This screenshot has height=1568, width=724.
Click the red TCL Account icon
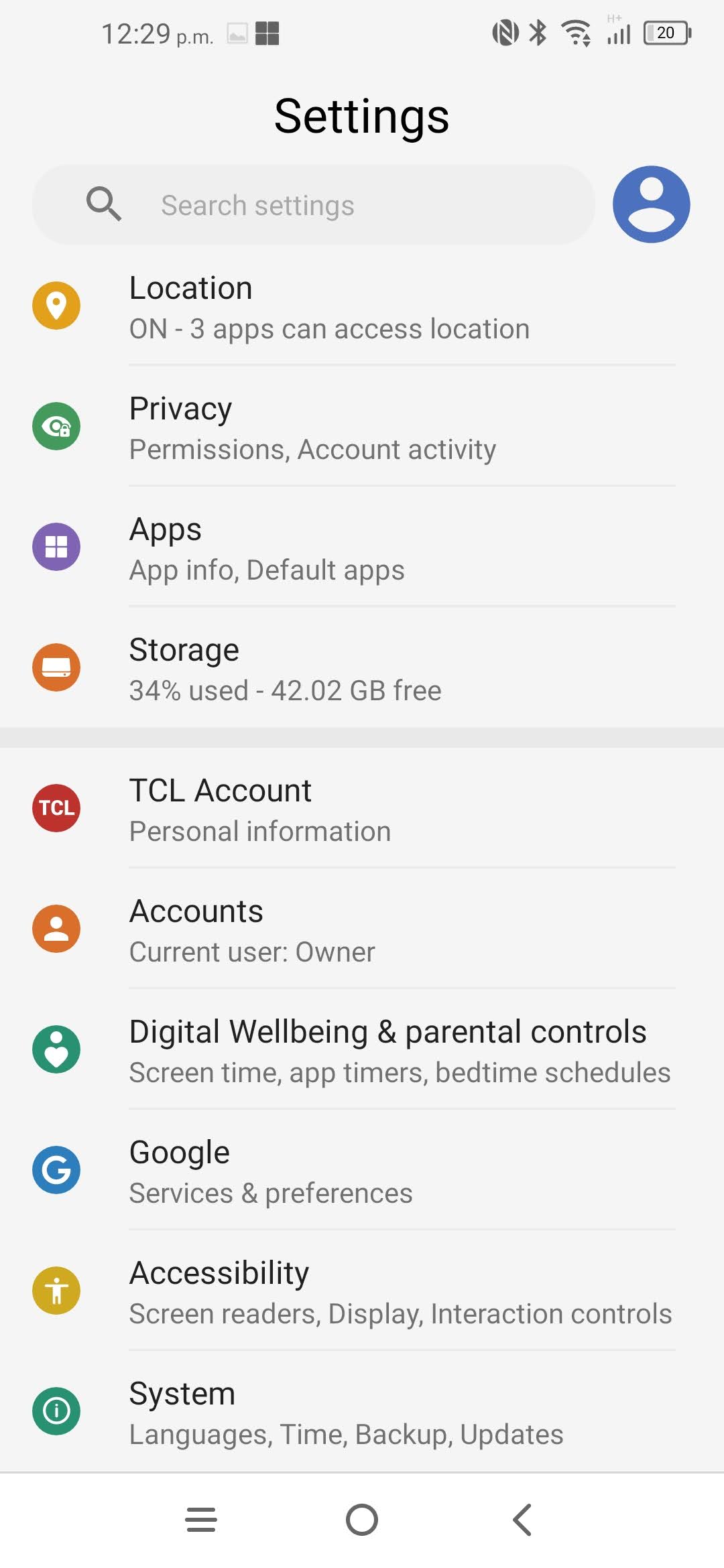point(56,808)
